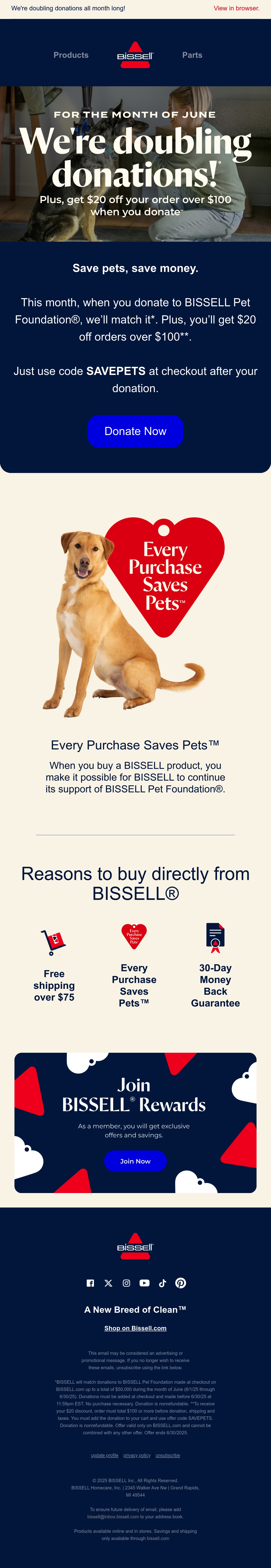Follow the Shop on Bissell.com link
Viewport: 271px width, 1568px height.
point(135,1328)
